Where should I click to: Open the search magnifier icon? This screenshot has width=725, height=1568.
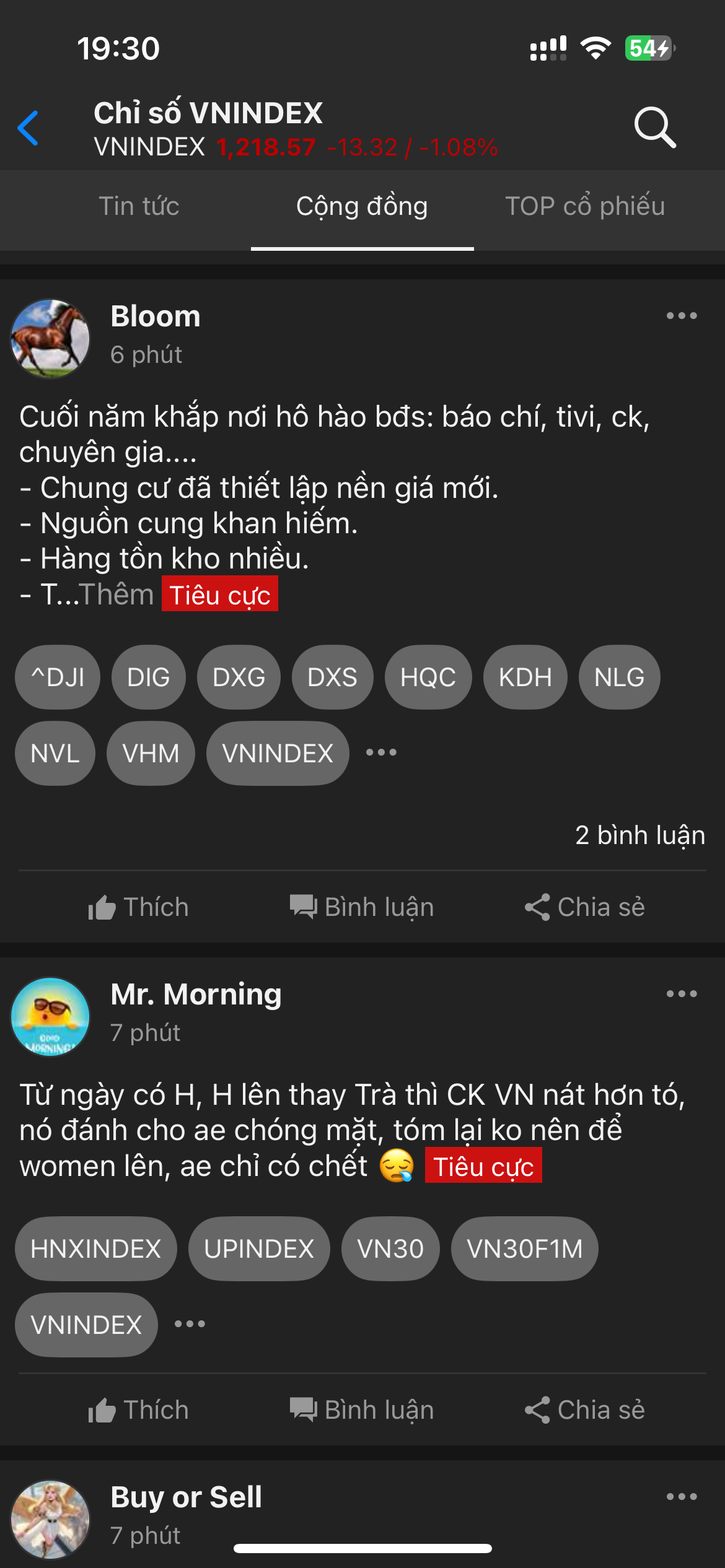click(x=654, y=128)
